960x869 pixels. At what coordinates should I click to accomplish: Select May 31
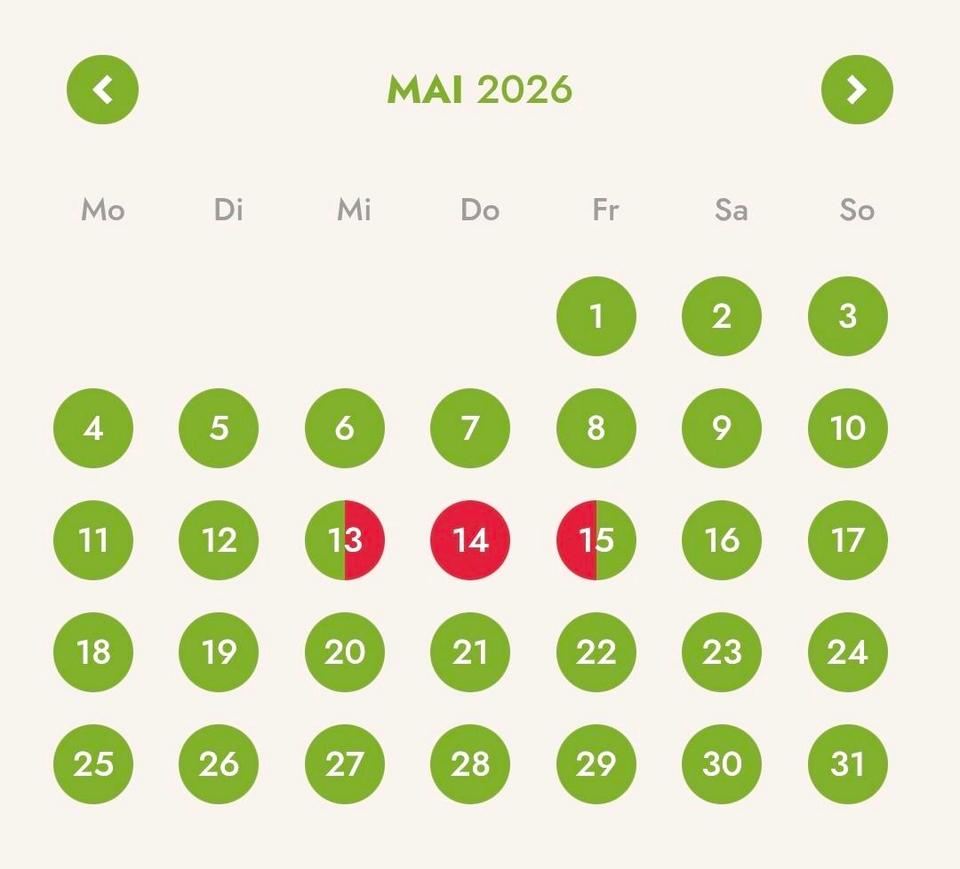click(847, 764)
